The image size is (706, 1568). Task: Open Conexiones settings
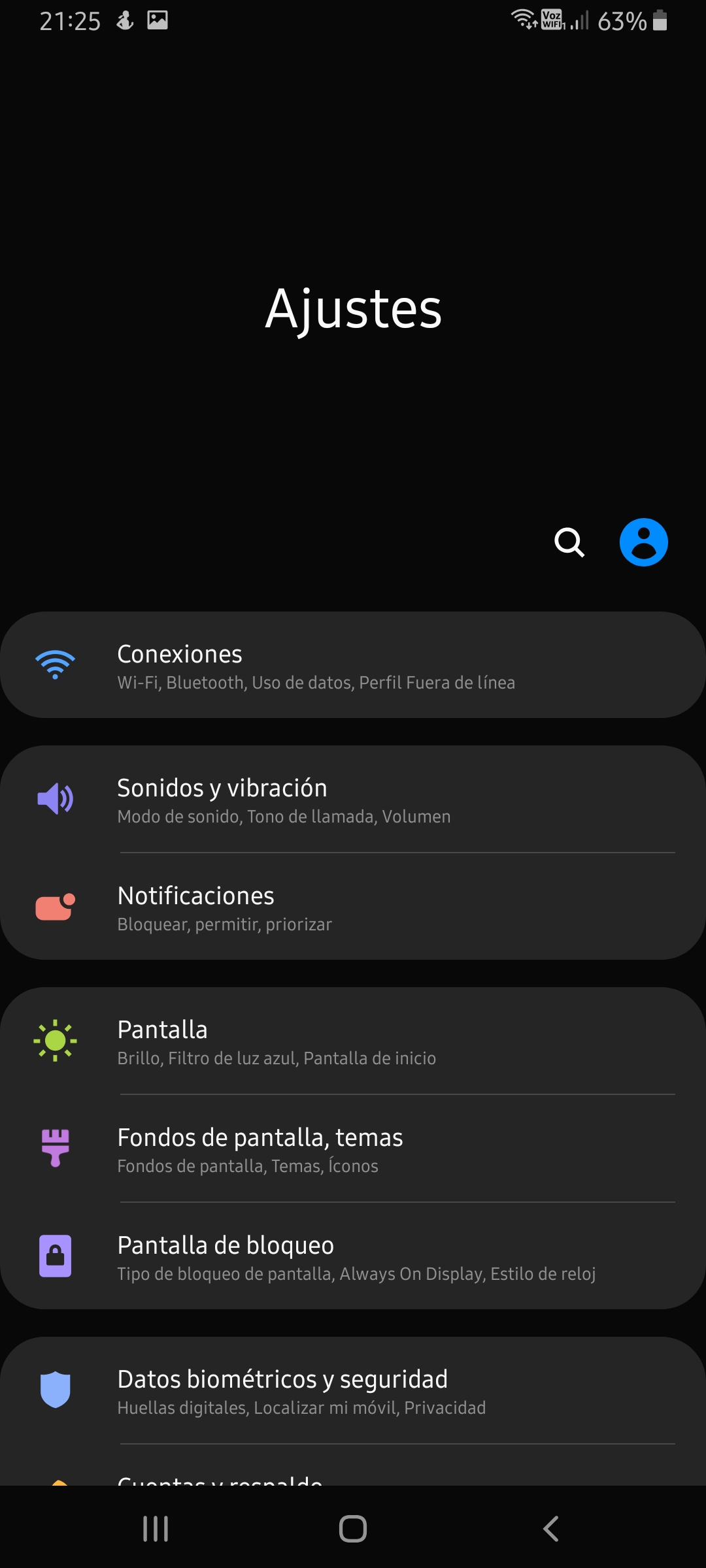click(353, 666)
